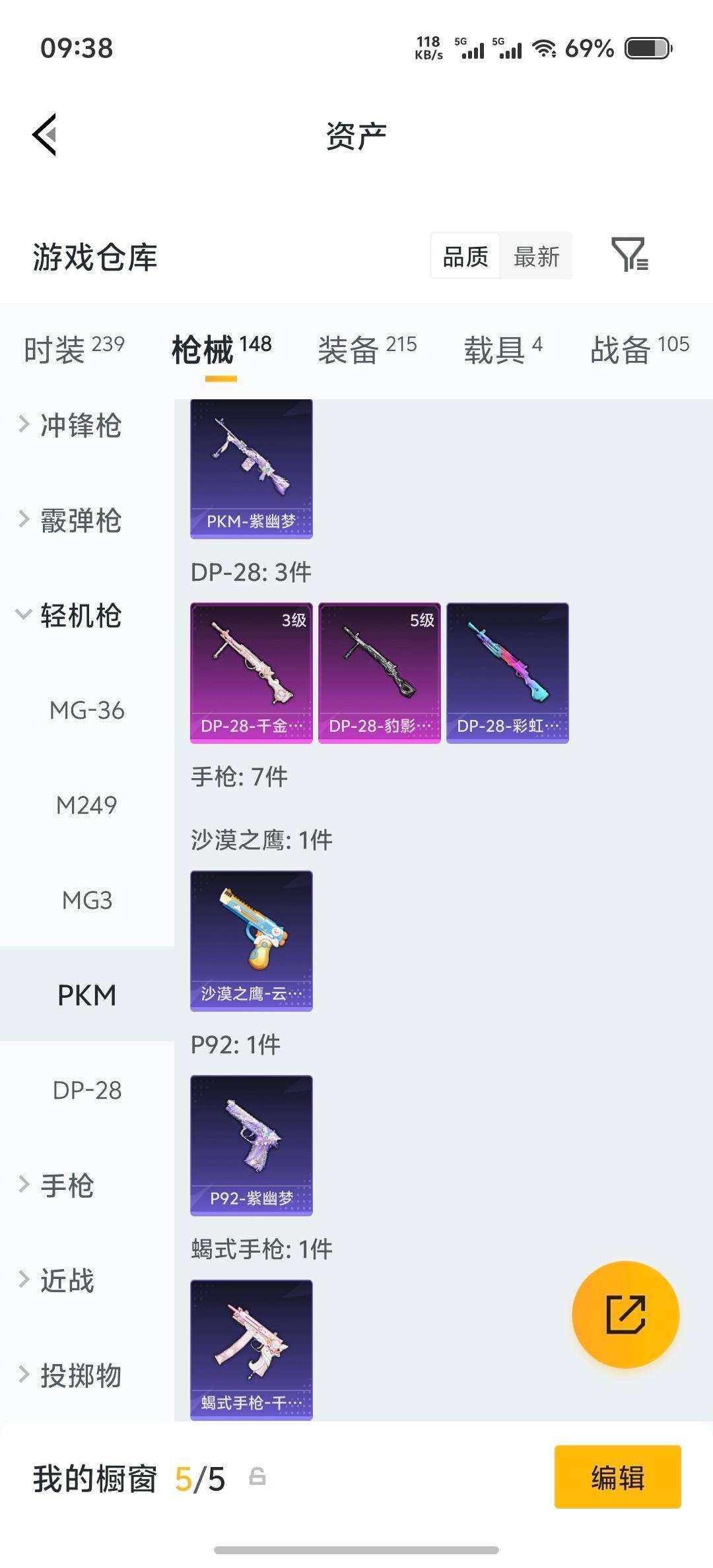This screenshot has height=1568, width=713.
Task: Sort items by 品质
Action: (x=464, y=256)
